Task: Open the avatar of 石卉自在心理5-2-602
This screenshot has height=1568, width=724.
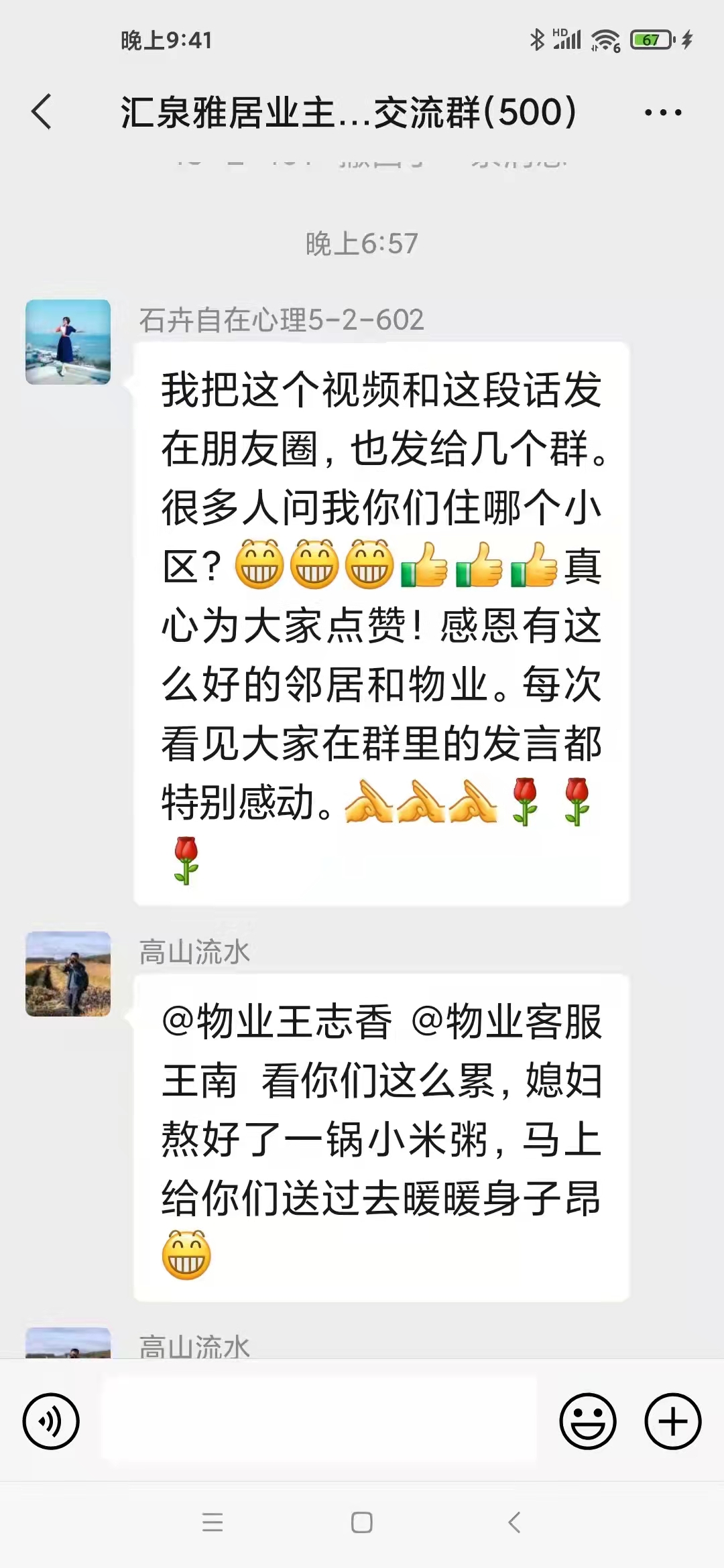Action: pyautogui.click(x=68, y=342)
